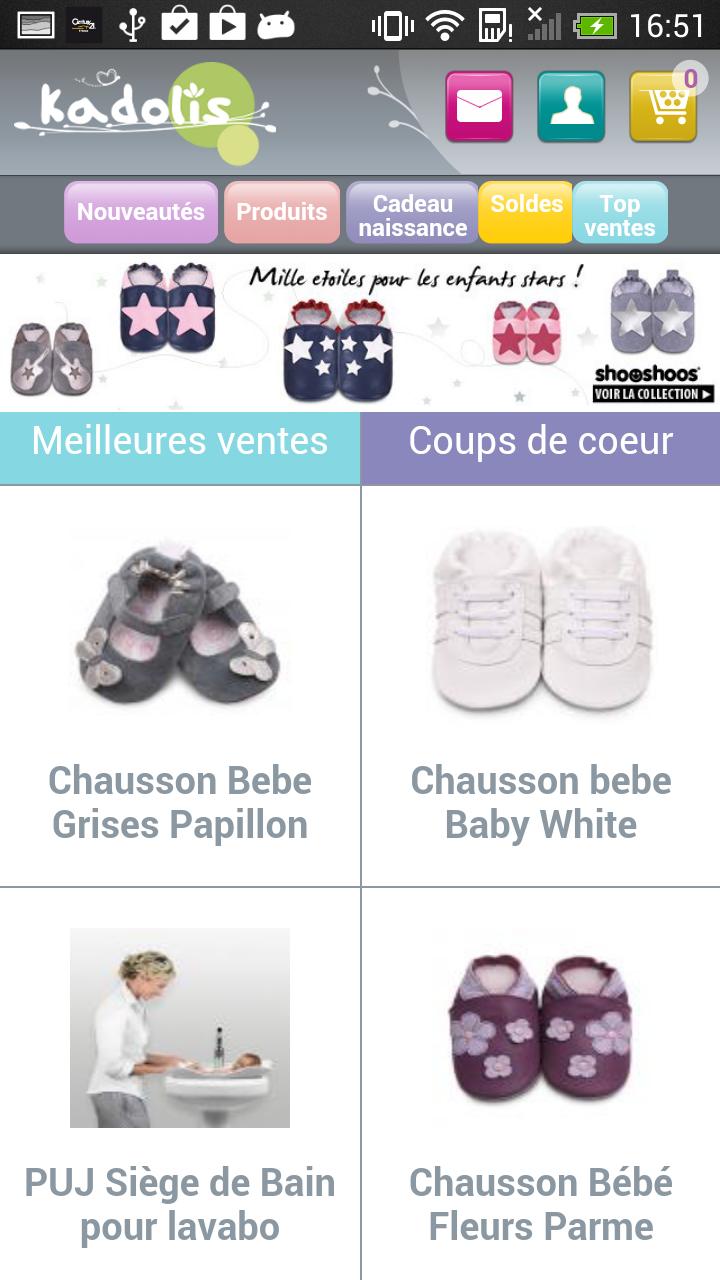
Task: Open the user account icon
Action: click(571, 107)
